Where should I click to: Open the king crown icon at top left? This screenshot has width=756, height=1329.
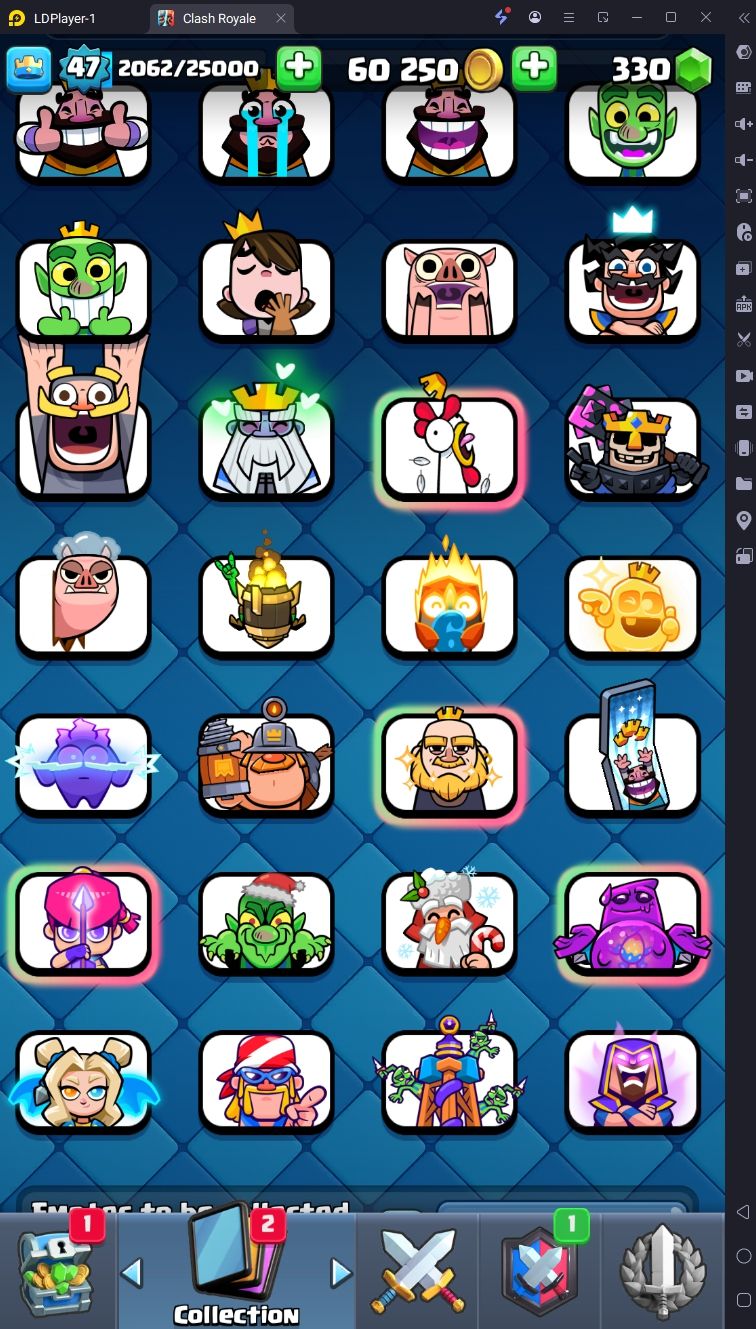pyautogui.click(x=28, y=68)
